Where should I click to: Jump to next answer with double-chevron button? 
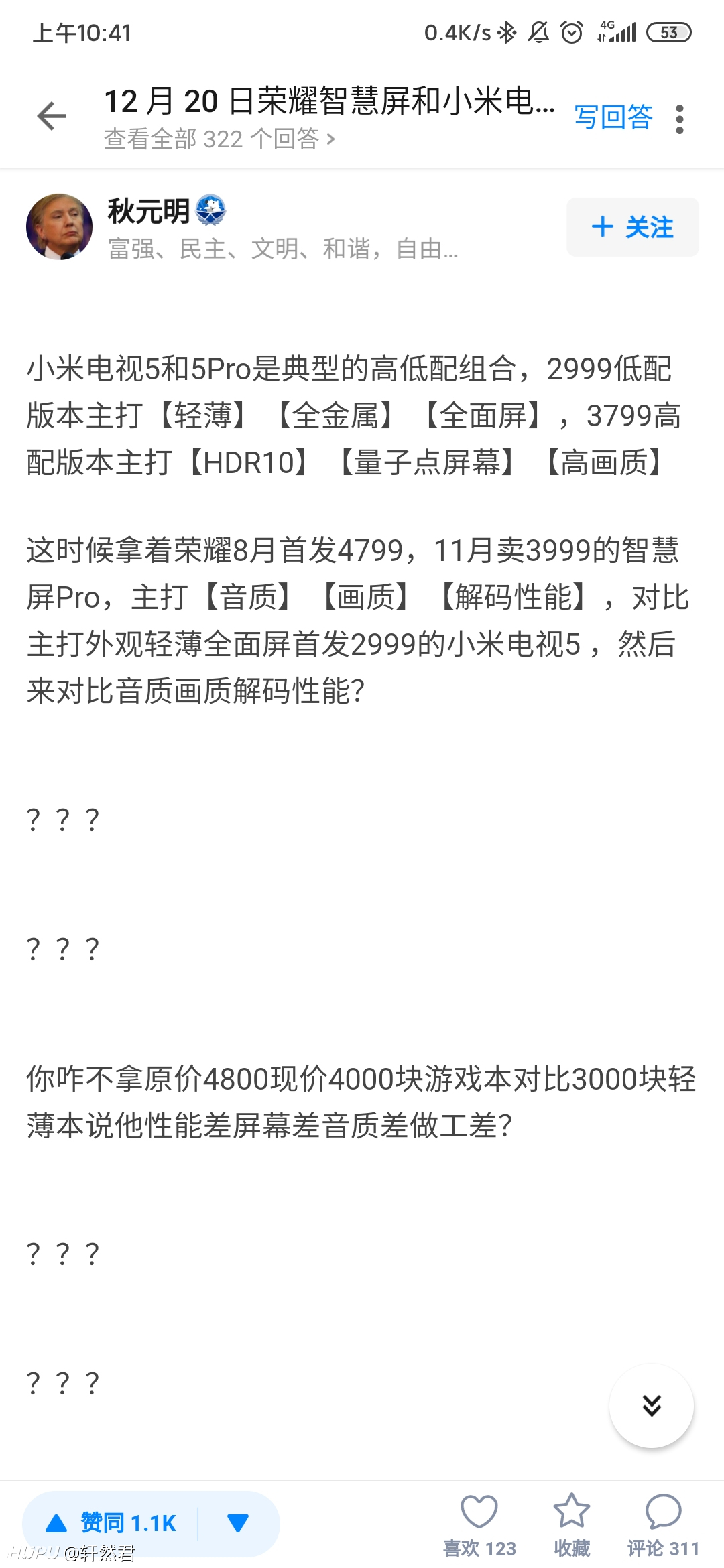pyautogui.click(x=652, y=1405)
